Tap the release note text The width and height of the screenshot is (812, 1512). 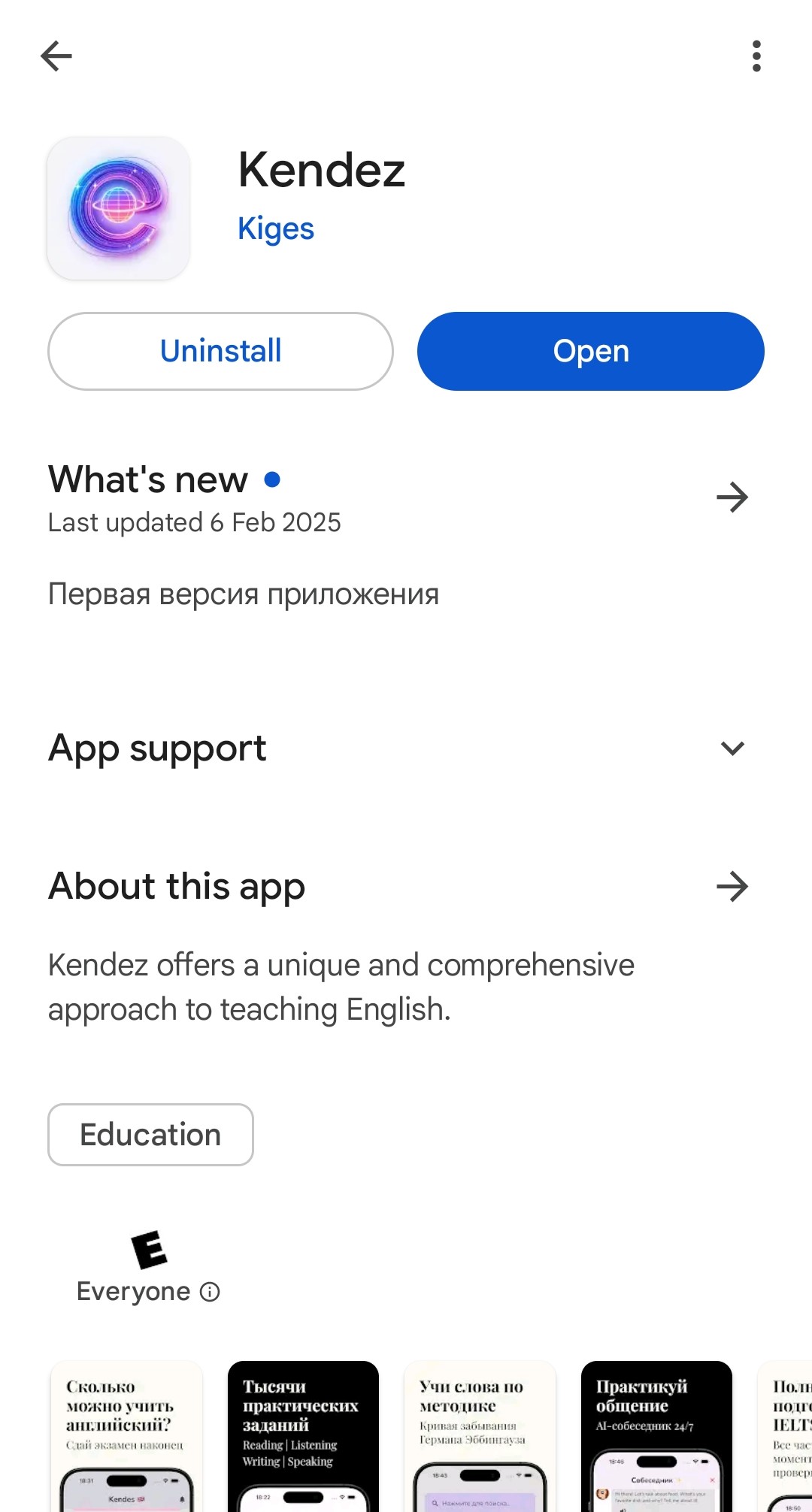(x=242, y=594)
